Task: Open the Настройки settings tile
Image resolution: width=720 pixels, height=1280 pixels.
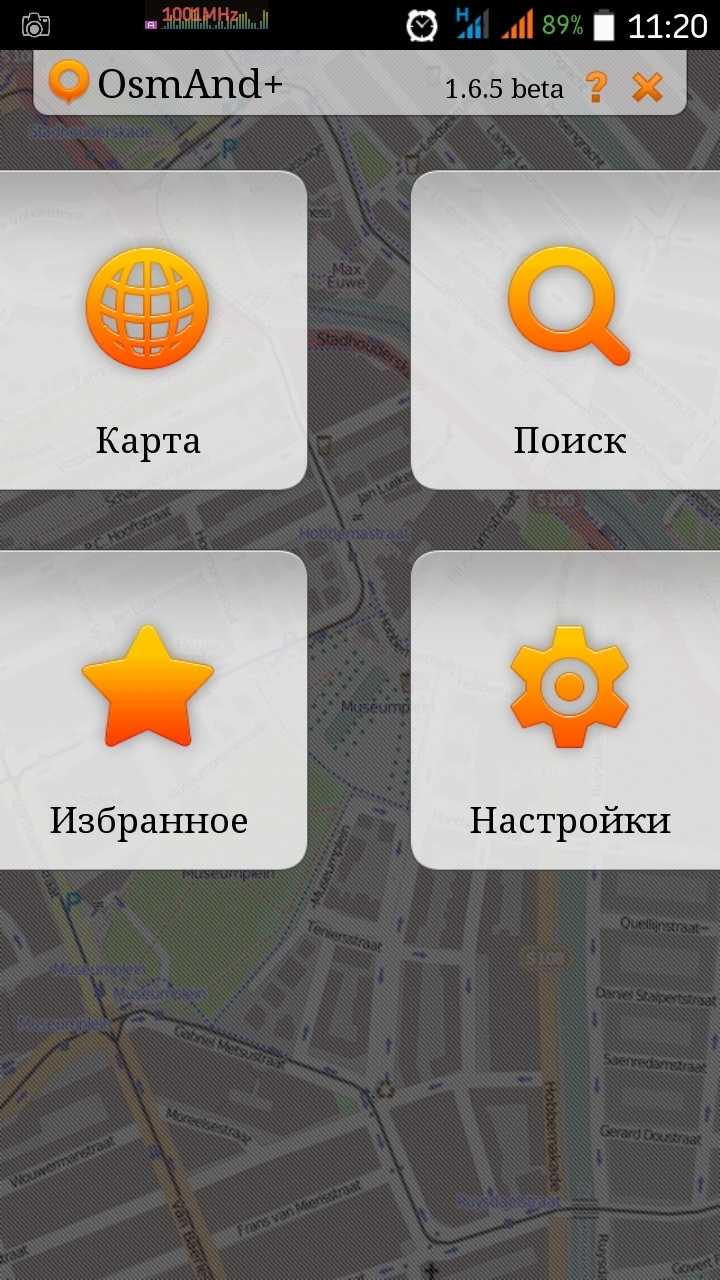Action: click(568, 710)
